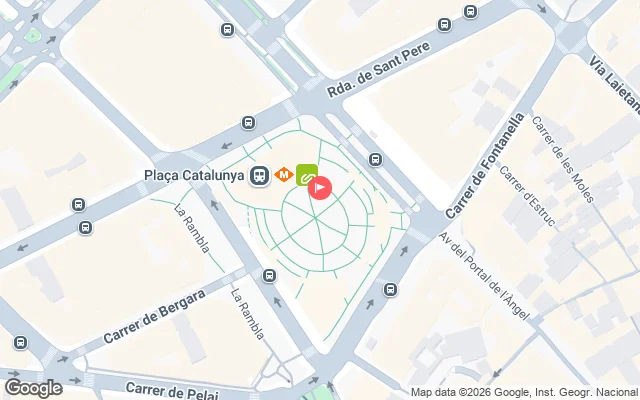Open the Plaça Catalunya train station icon
Image resolution: width=640 pixels, height=400 pixels.
click(260, 175)
